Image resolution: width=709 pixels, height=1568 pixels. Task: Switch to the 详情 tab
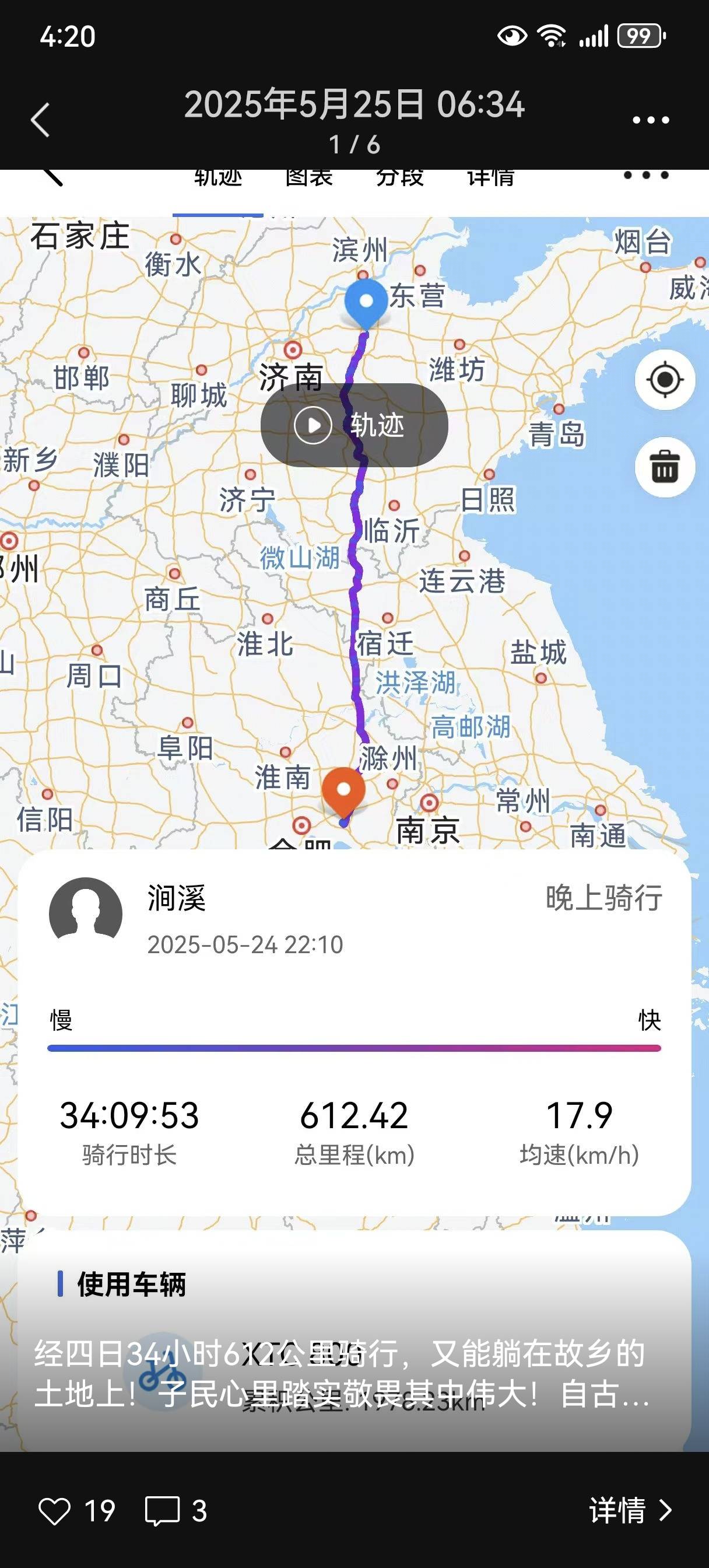(490, 177)
